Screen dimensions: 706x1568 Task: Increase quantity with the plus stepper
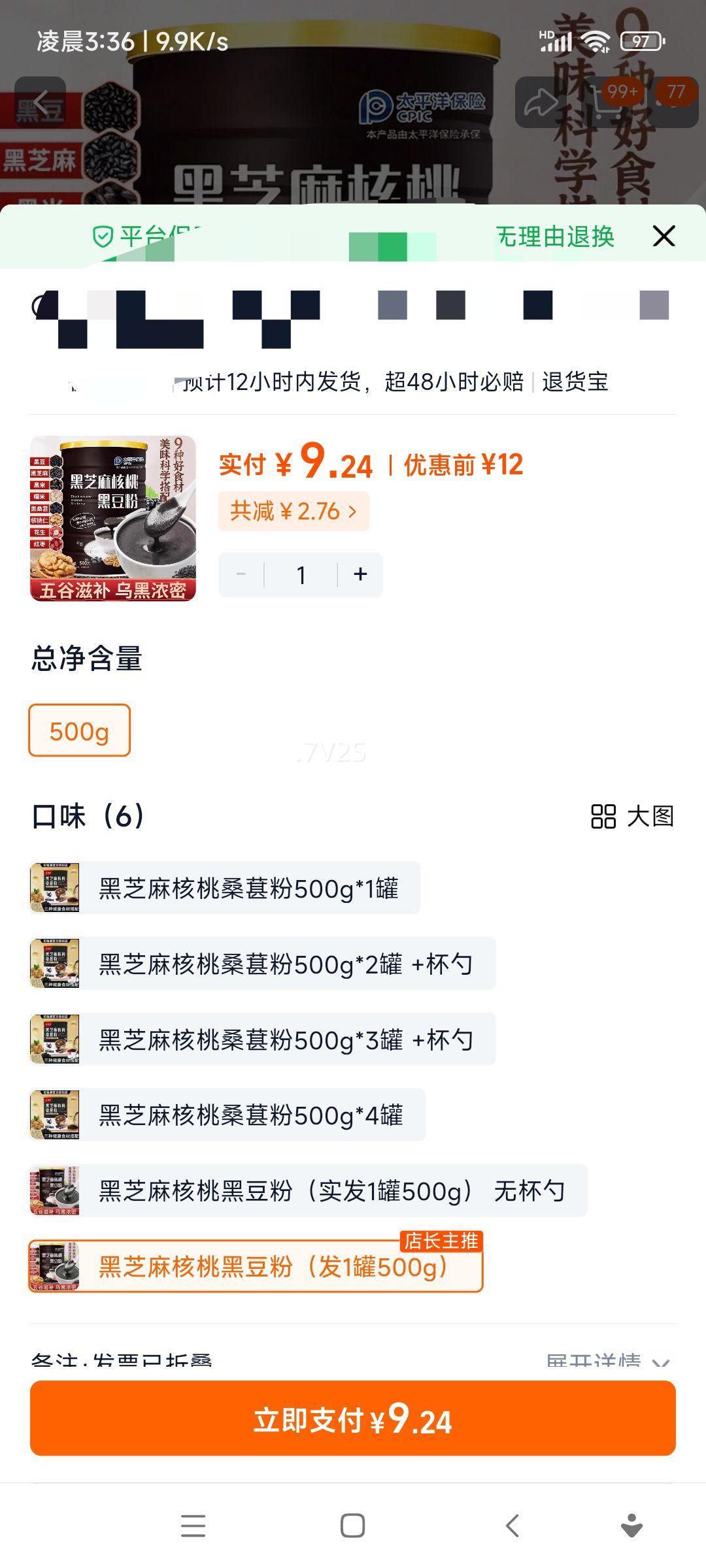tap(359, 574)
